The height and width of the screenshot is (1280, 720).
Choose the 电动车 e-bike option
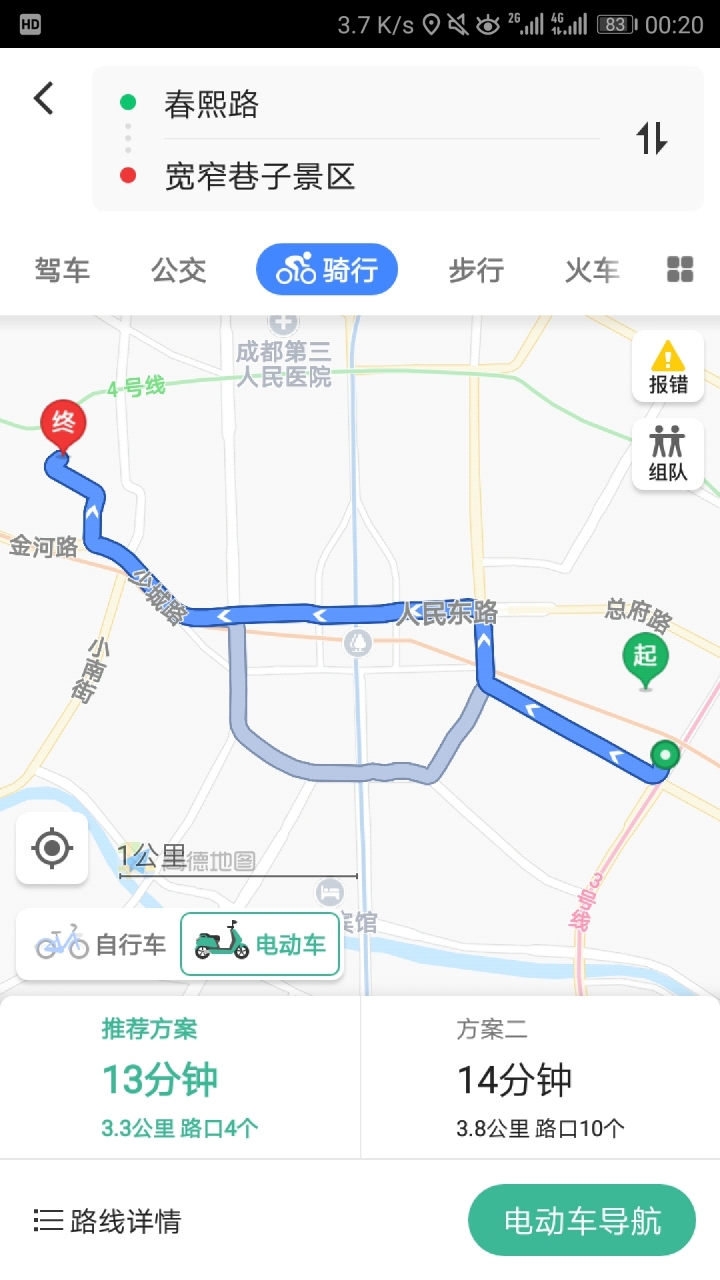(x=260, y=944)
